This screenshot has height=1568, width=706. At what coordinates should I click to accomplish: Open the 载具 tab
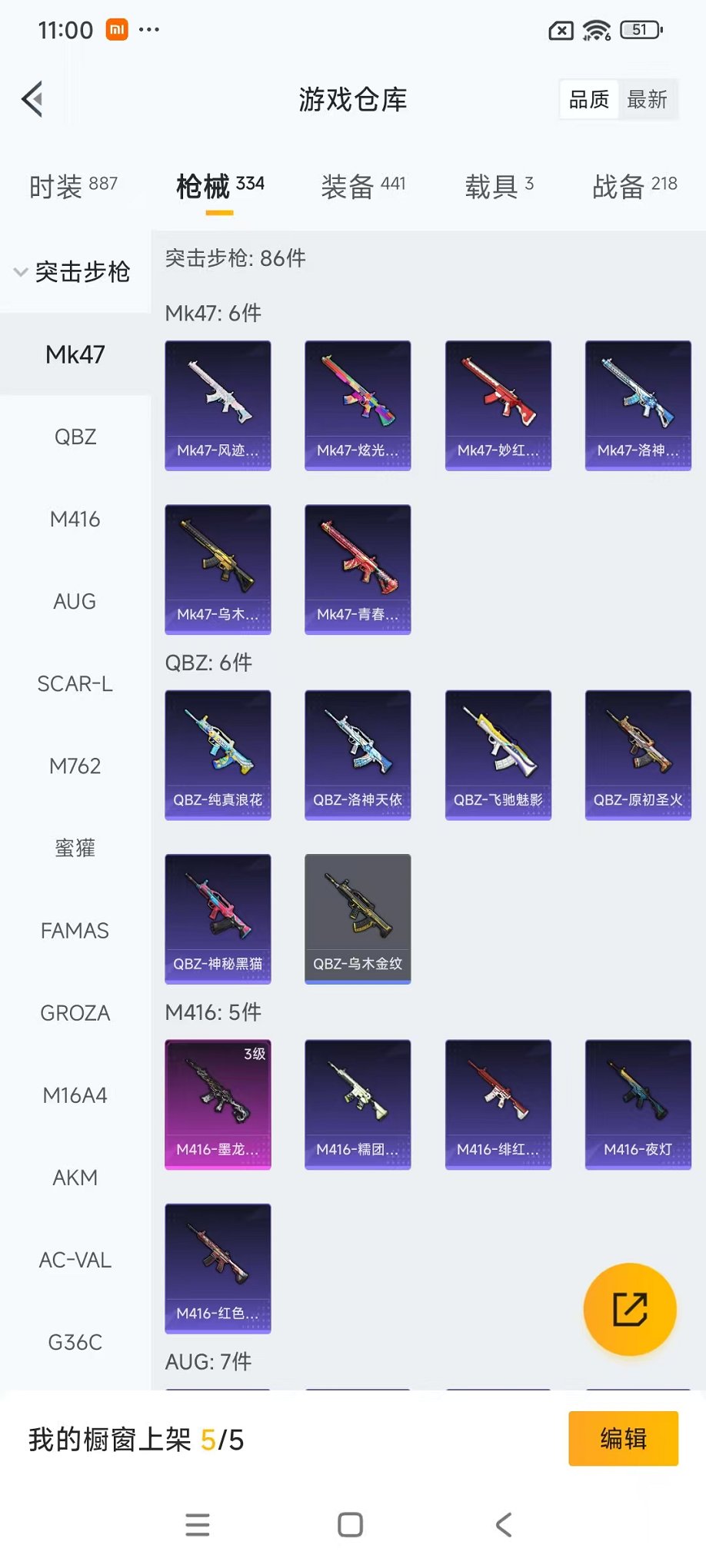pyautogui.click(x=498, y=186)
